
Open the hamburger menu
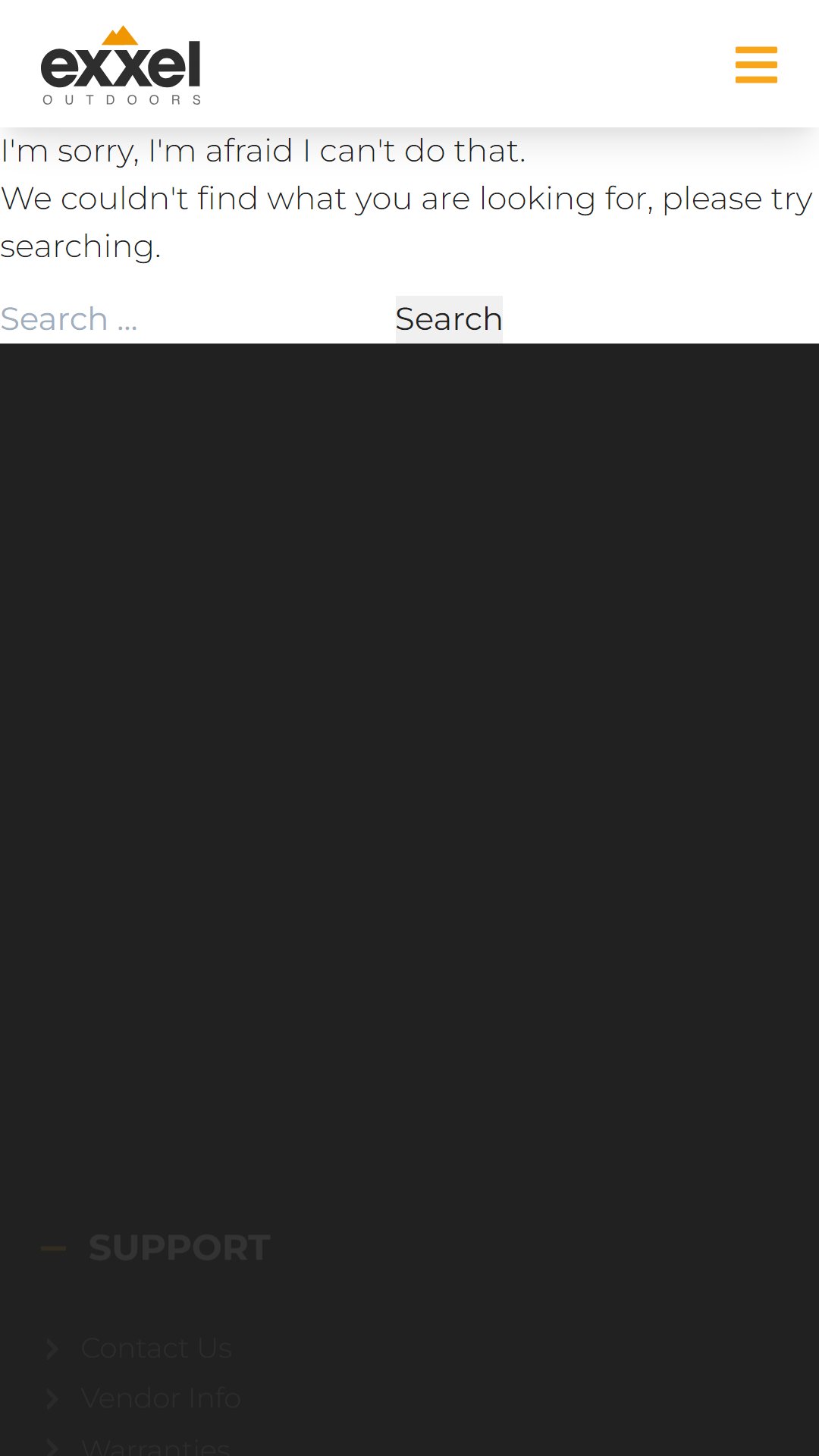point(756,64)
